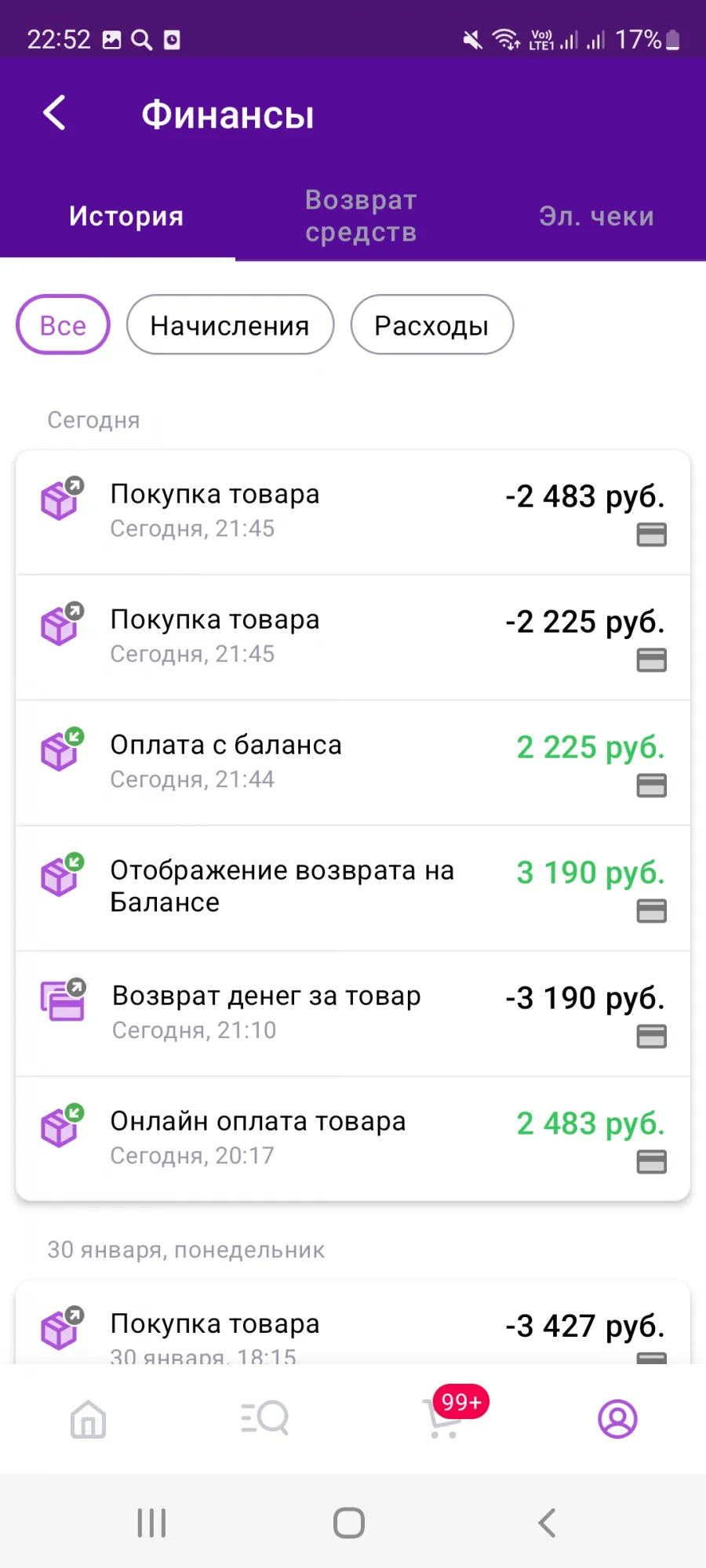
Task: Open the profile tab
Action: click(617, 1419)
